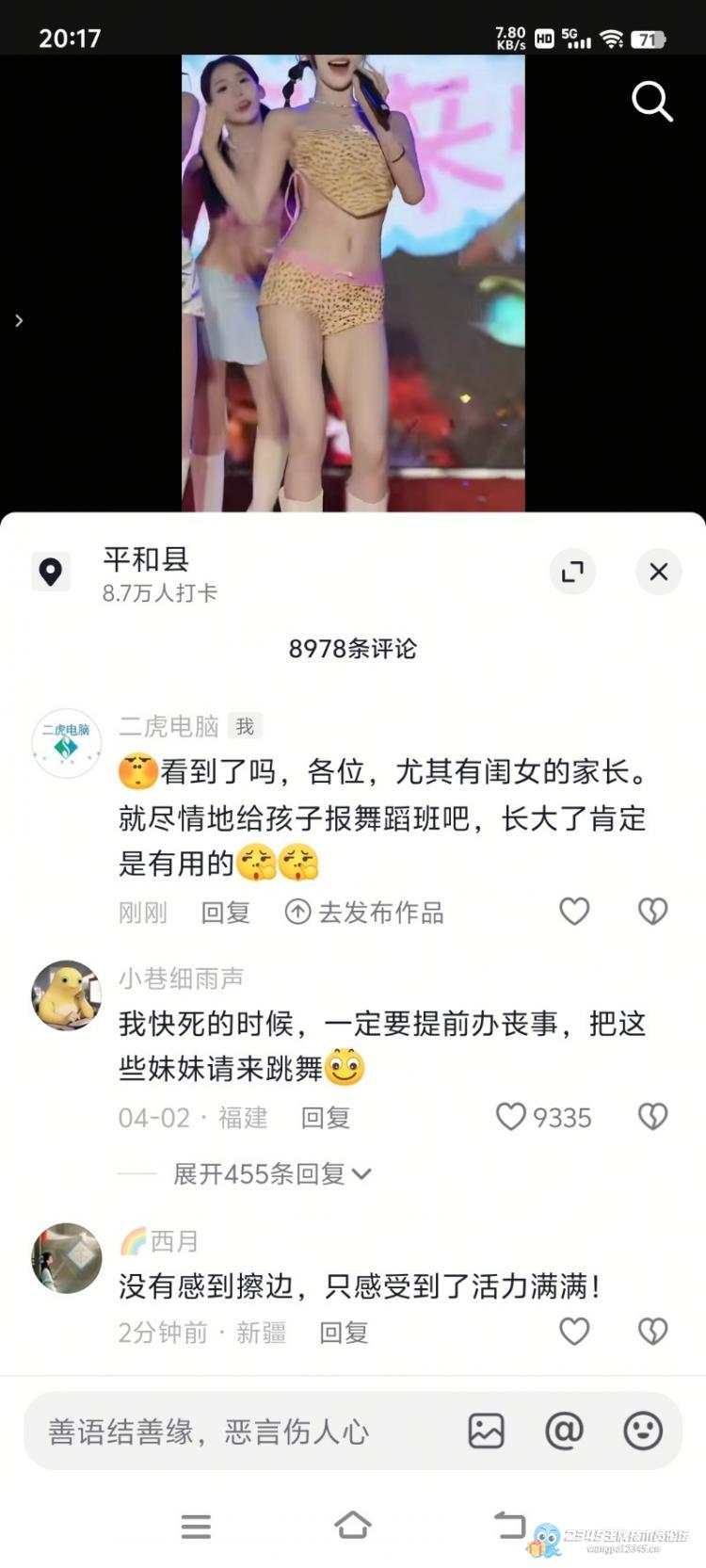Reply to 二虎电脑's comment
Image resolution: width=706 pixels, height=1568 pixels.
point(225,912)
